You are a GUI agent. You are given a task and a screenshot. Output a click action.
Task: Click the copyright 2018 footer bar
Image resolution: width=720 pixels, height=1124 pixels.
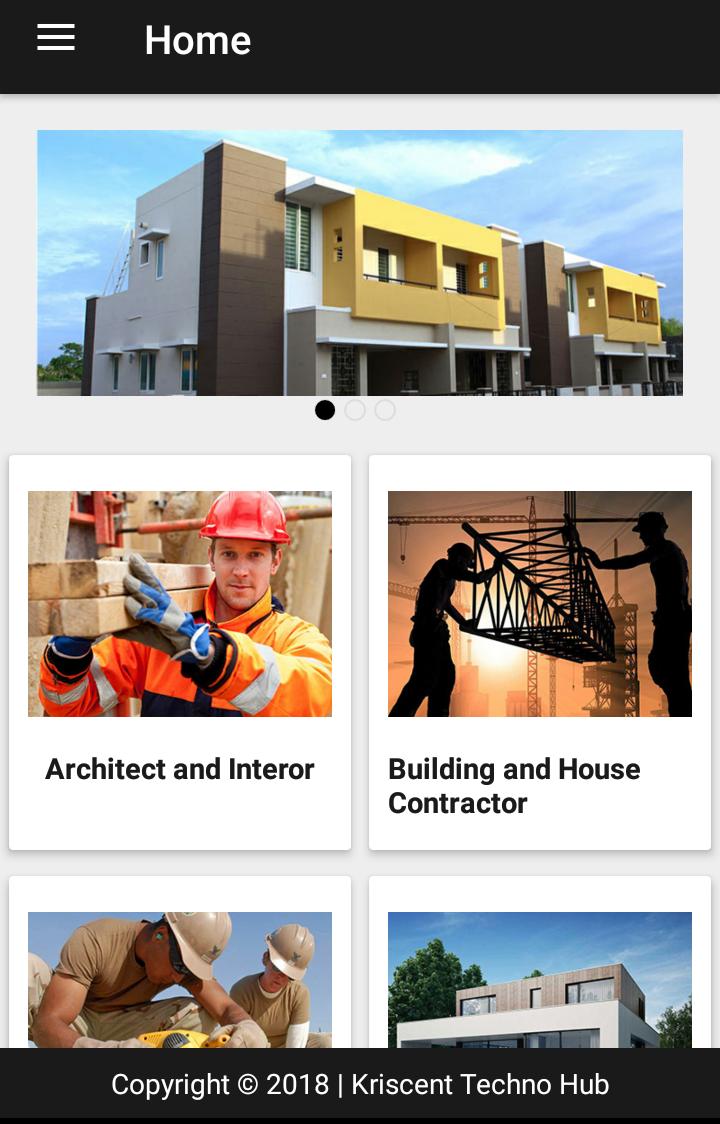click(360, 1083)
